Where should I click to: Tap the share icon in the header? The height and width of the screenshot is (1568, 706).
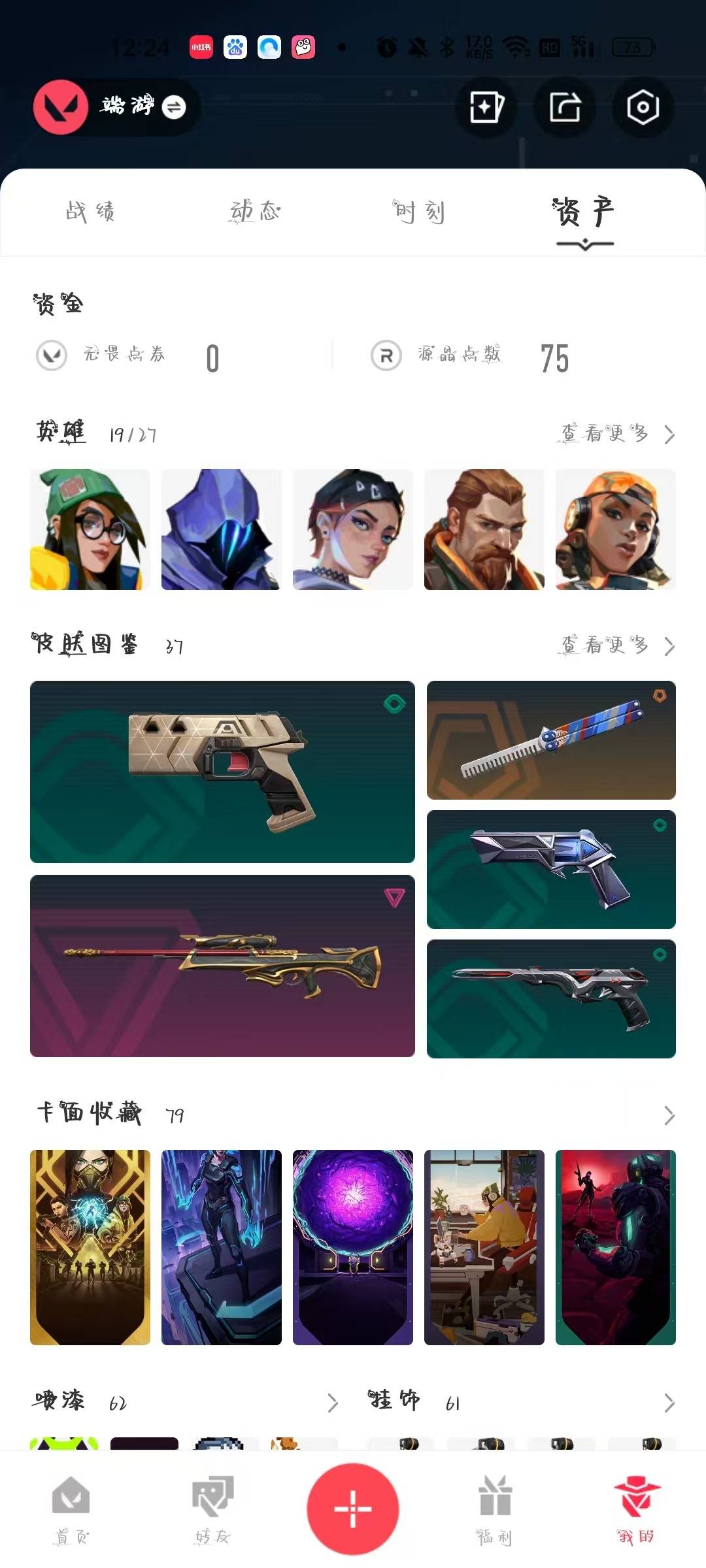[x=565, y=107]
